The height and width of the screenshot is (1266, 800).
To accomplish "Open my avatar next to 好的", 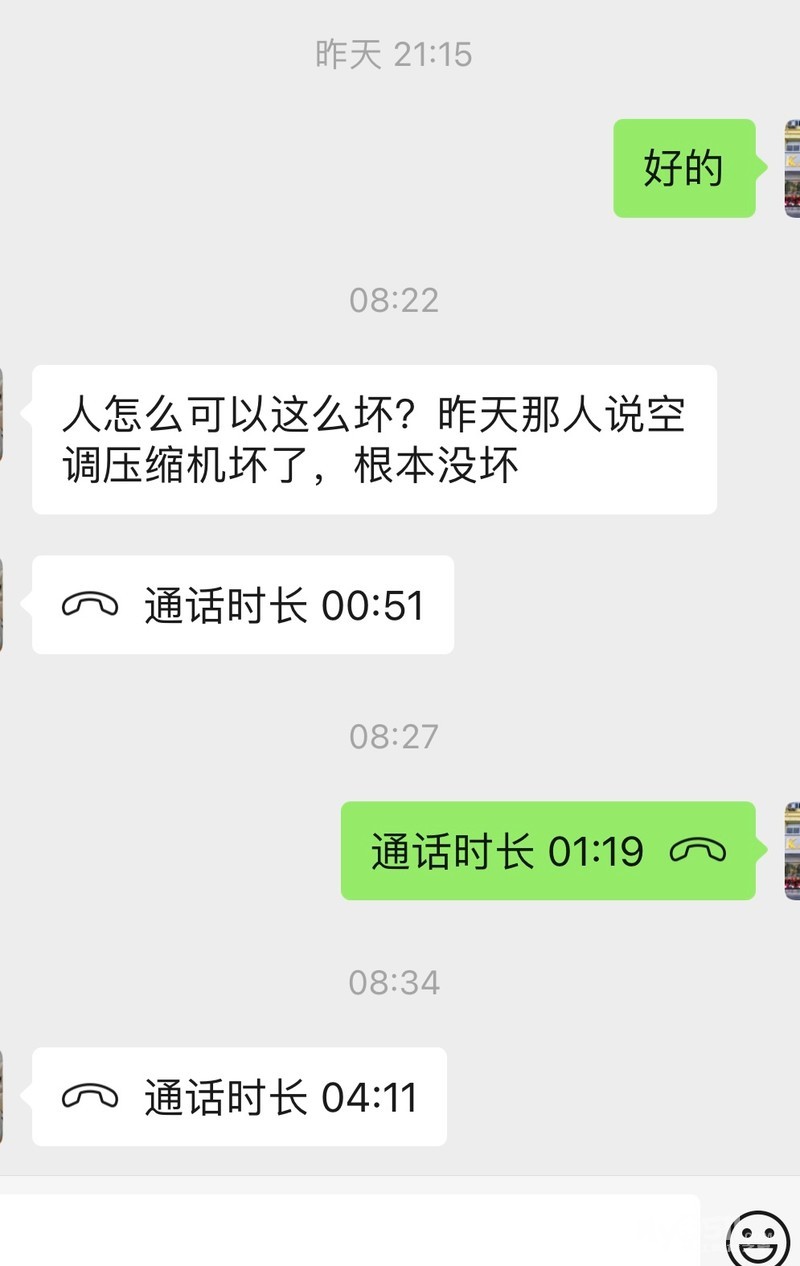I will (x=791, y=168).
